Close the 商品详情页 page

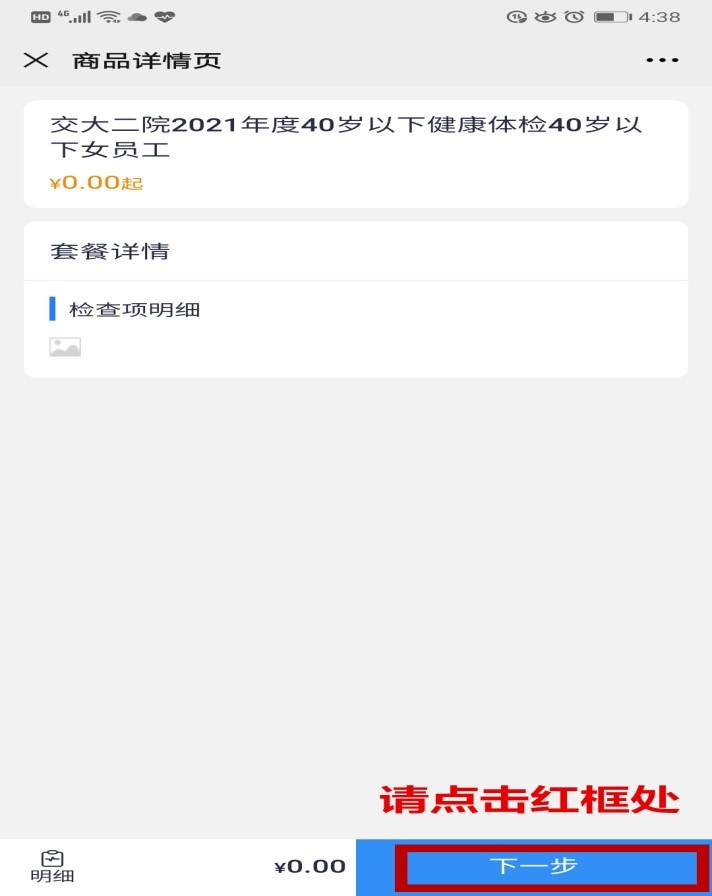coord(36,60)
